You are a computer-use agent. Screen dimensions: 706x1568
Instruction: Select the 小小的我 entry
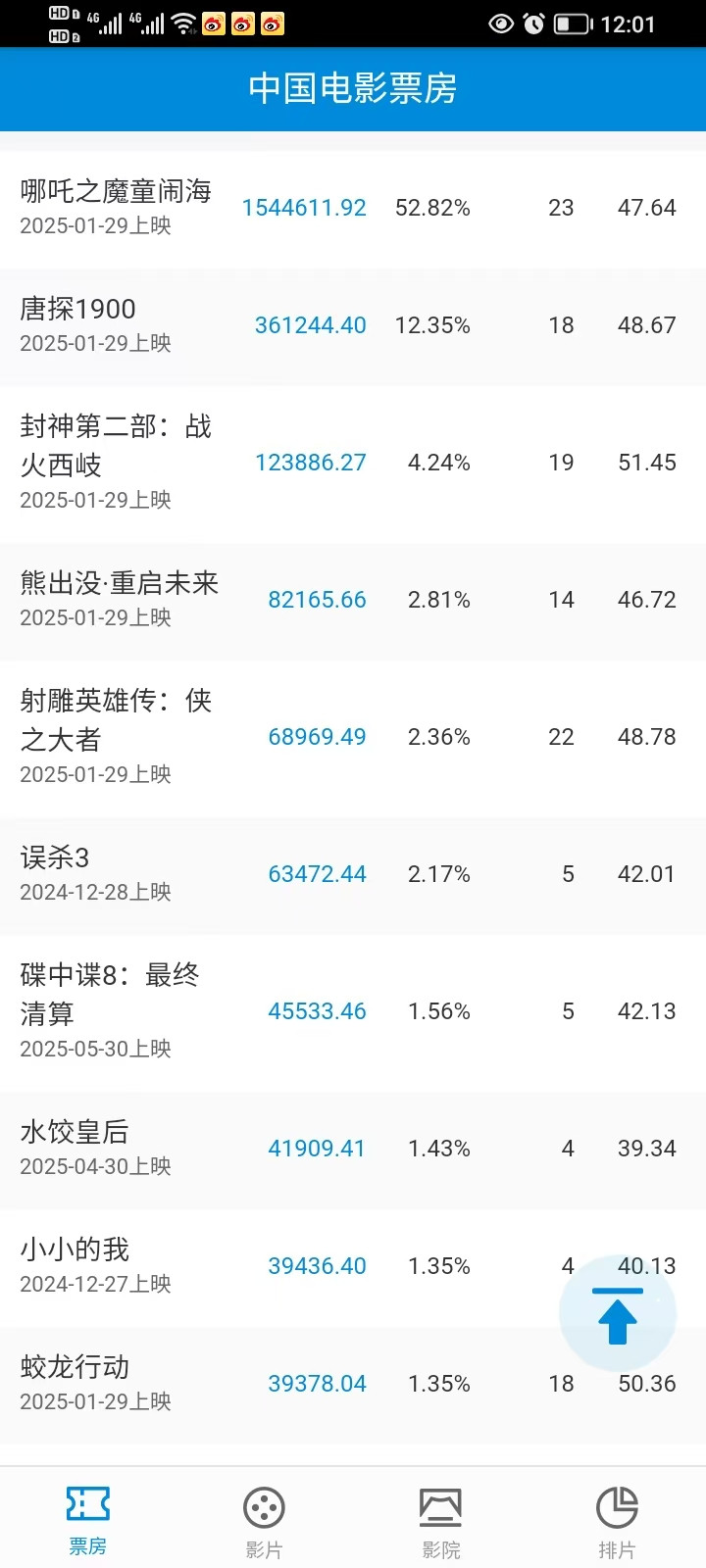(353, 1267)
